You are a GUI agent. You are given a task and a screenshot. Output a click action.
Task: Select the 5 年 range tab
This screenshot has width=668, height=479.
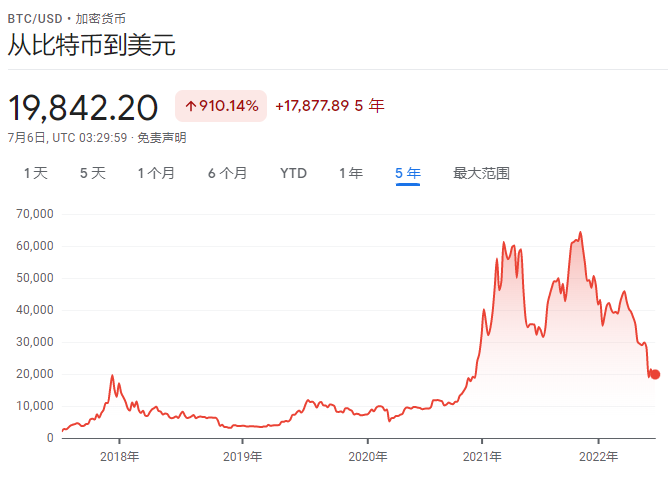[408, 173]
